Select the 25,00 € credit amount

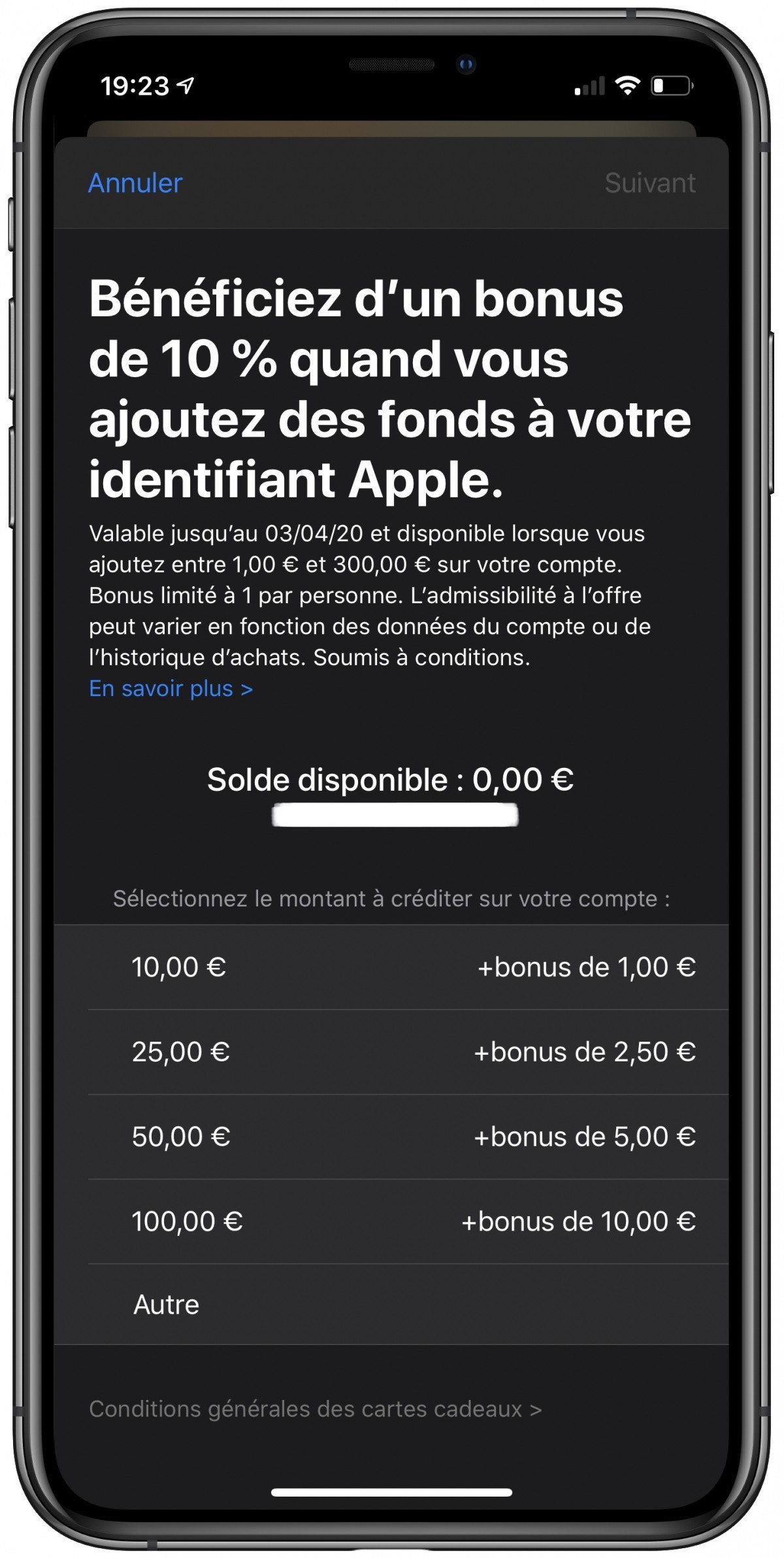pyautogui.click(x=392, y=1052)
